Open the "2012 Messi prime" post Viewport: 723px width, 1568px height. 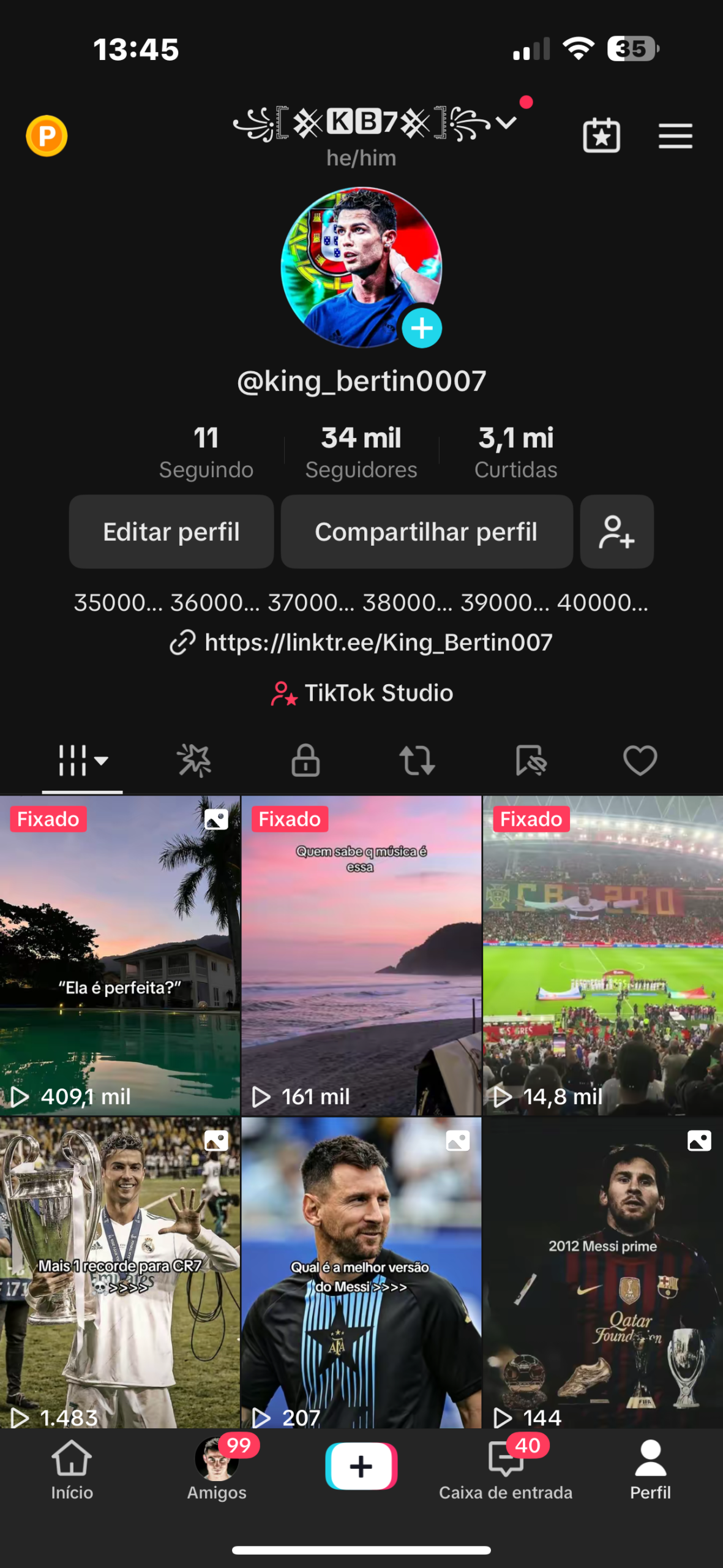[x=602, y=1274]
